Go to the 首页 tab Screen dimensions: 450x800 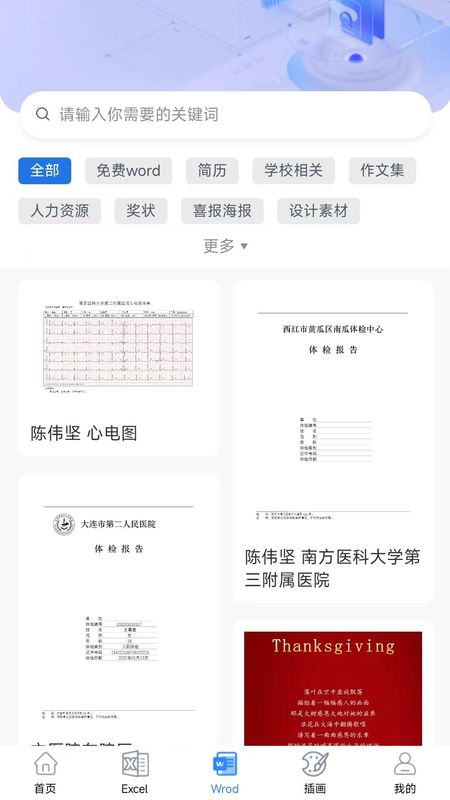tap(45, 773)
